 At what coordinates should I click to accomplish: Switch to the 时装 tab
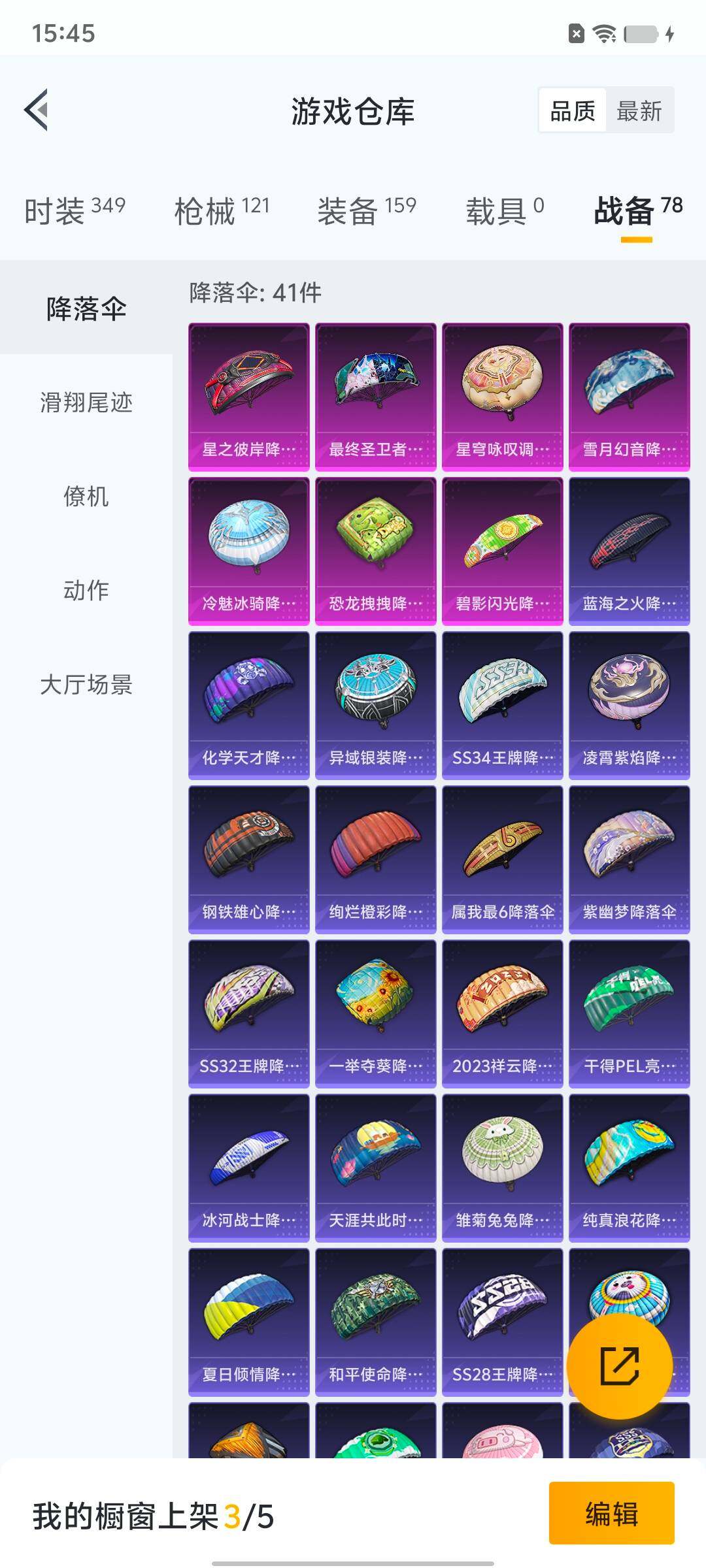[x=75, y=211]
